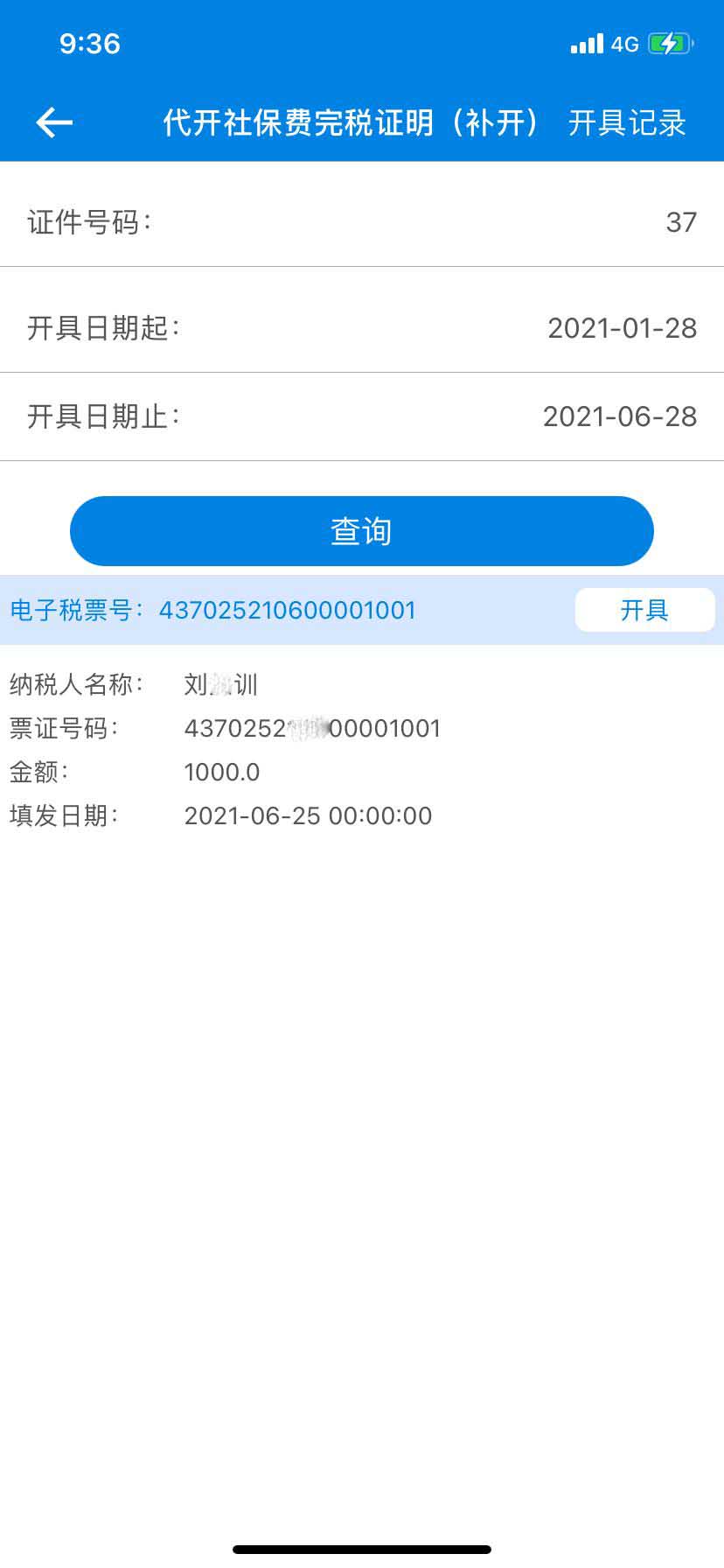The width and height of the screenshot is (724, 1568).
Task: Open 开具记录 issuance history
Action: 627,123
